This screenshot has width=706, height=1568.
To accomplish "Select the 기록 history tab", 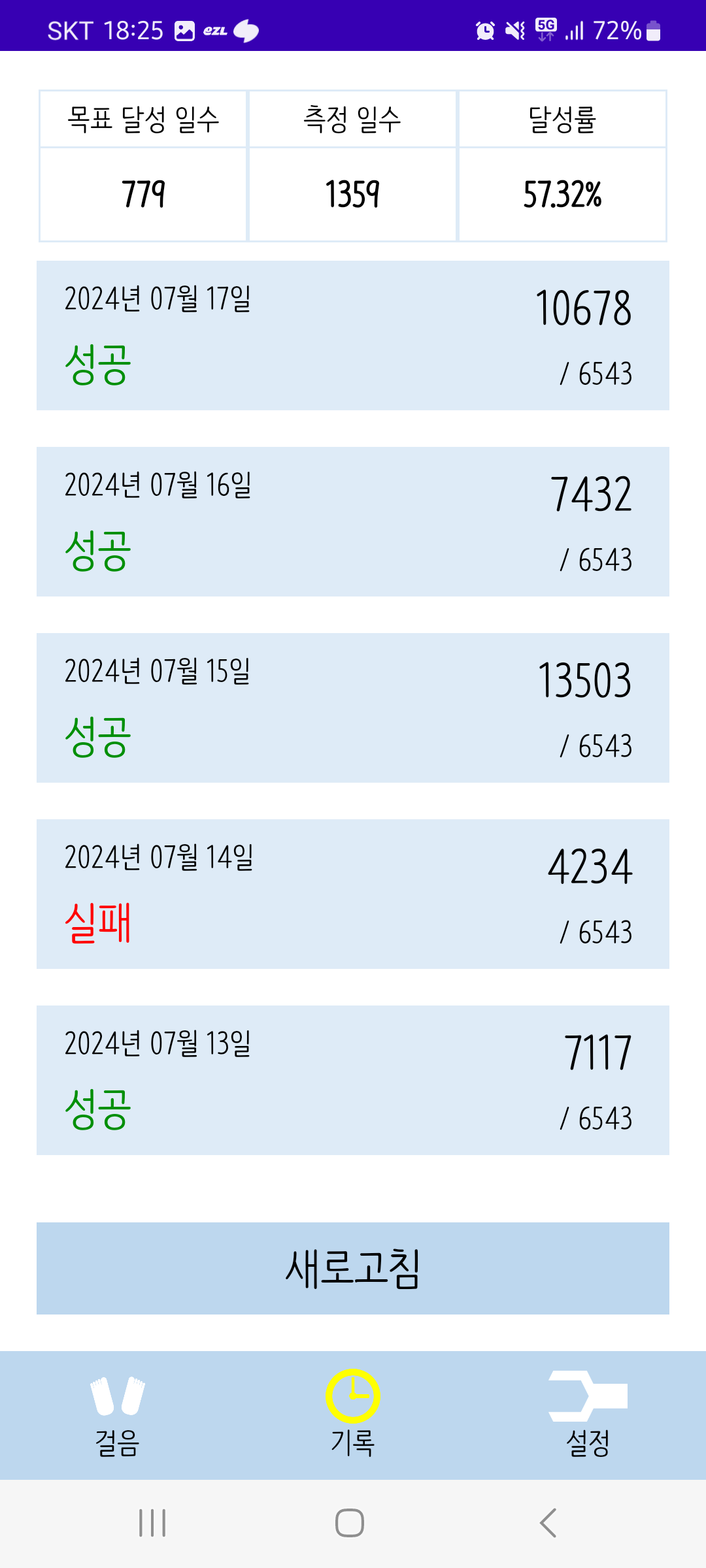I will pyautogui.click(x=353, y=1415).
